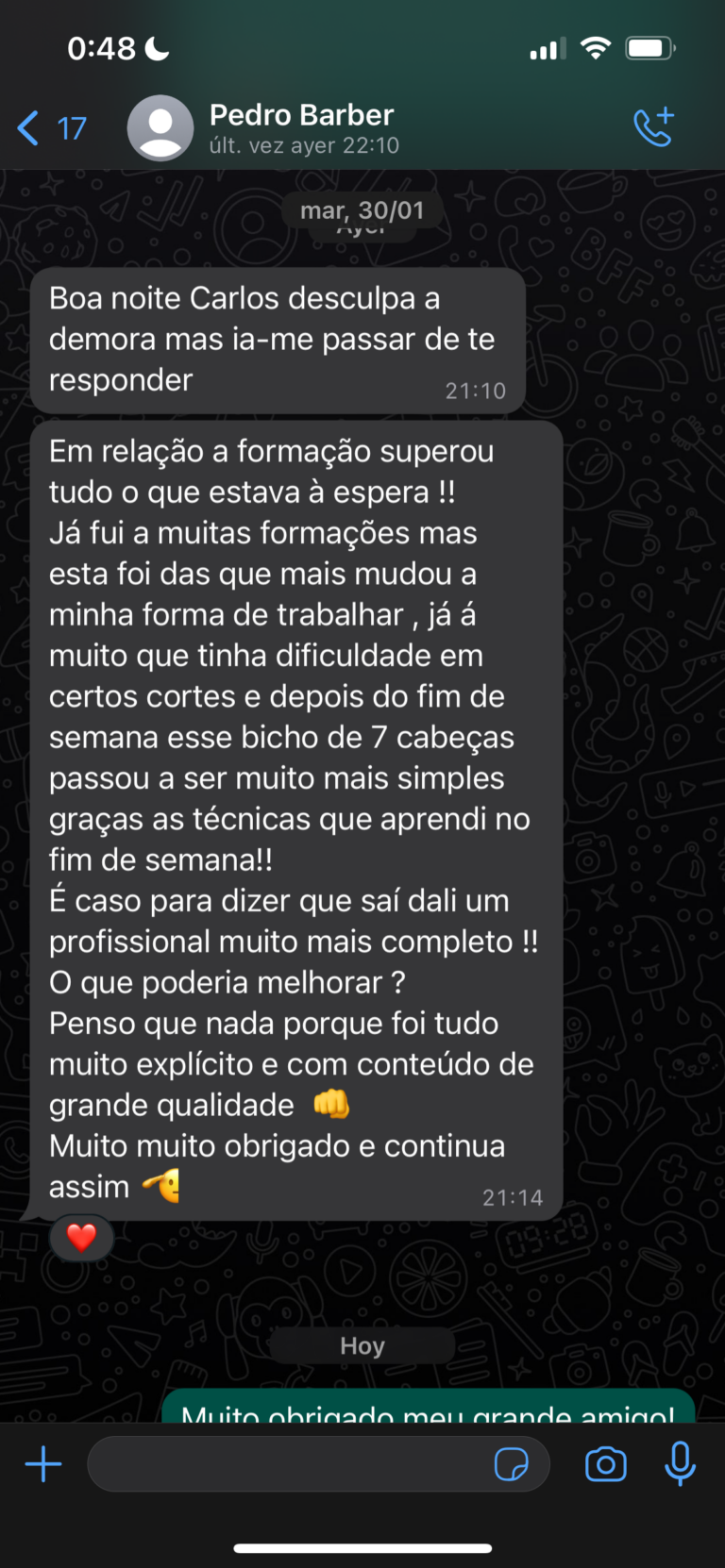Record a voice message with the microphone
The height and width of the screenshot is (1568, 725).
click(680, 1464)
